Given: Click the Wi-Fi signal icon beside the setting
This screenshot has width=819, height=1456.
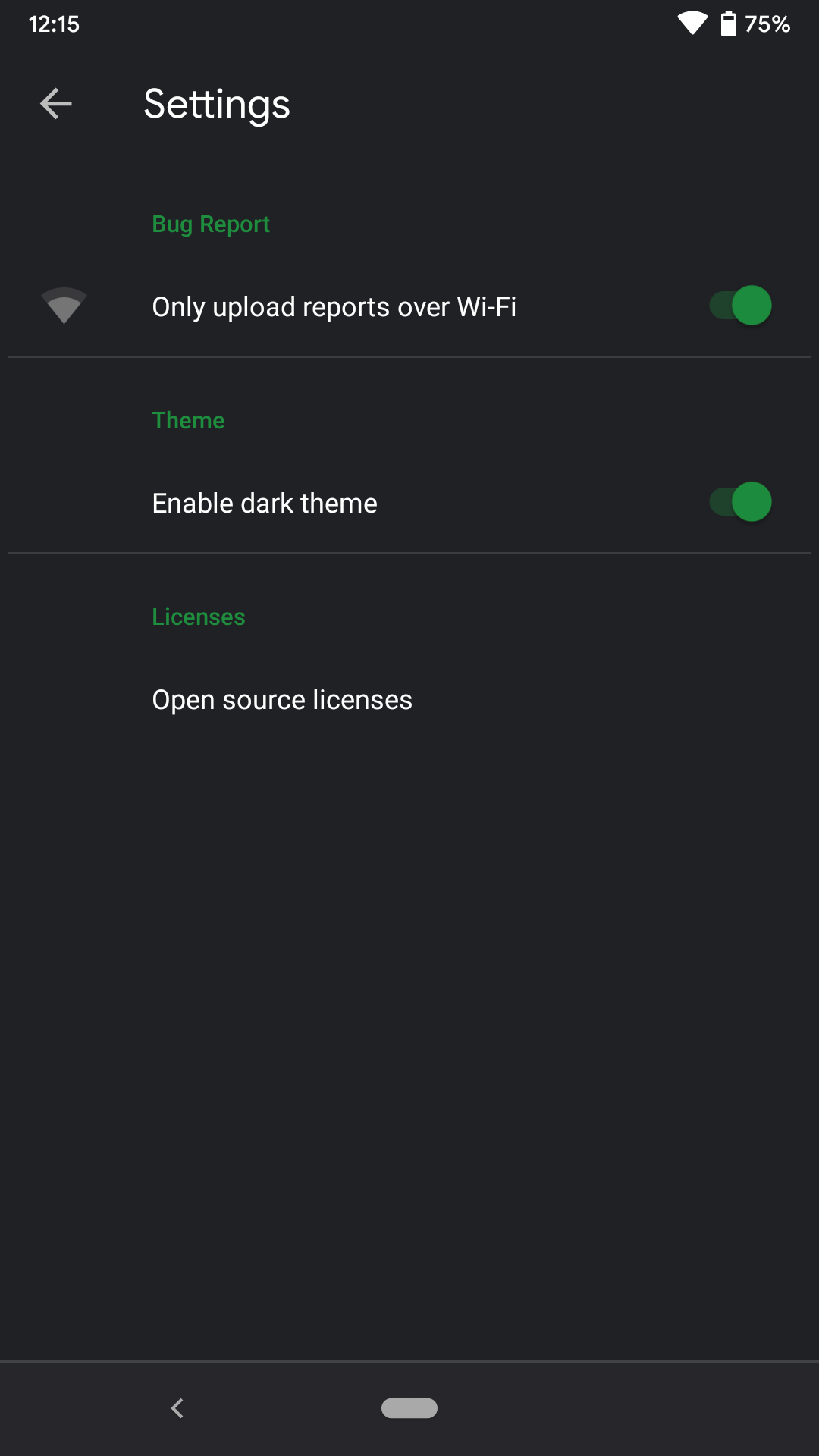Looking at the screenshot, I should click(x=64, y=306).
